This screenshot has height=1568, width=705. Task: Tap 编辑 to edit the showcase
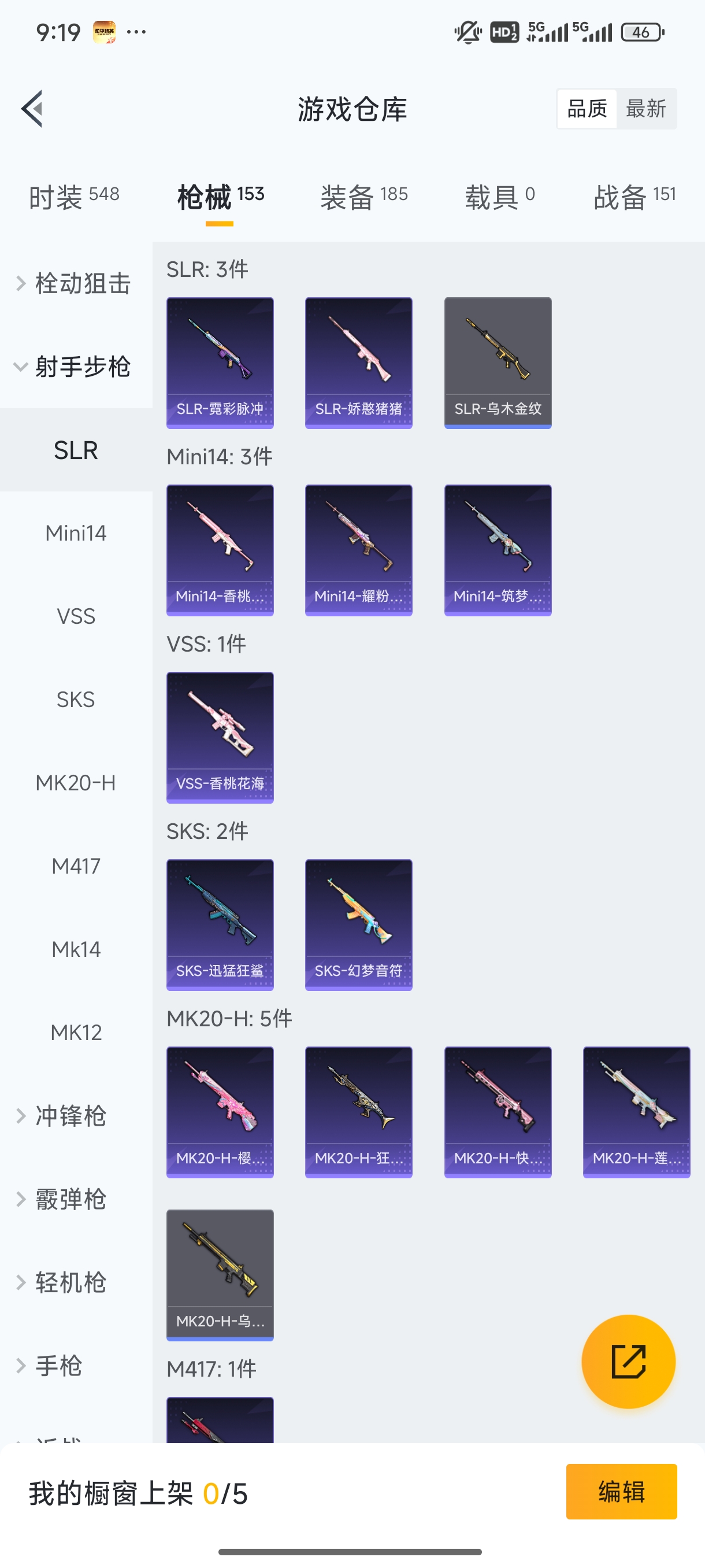[621, 1491]
